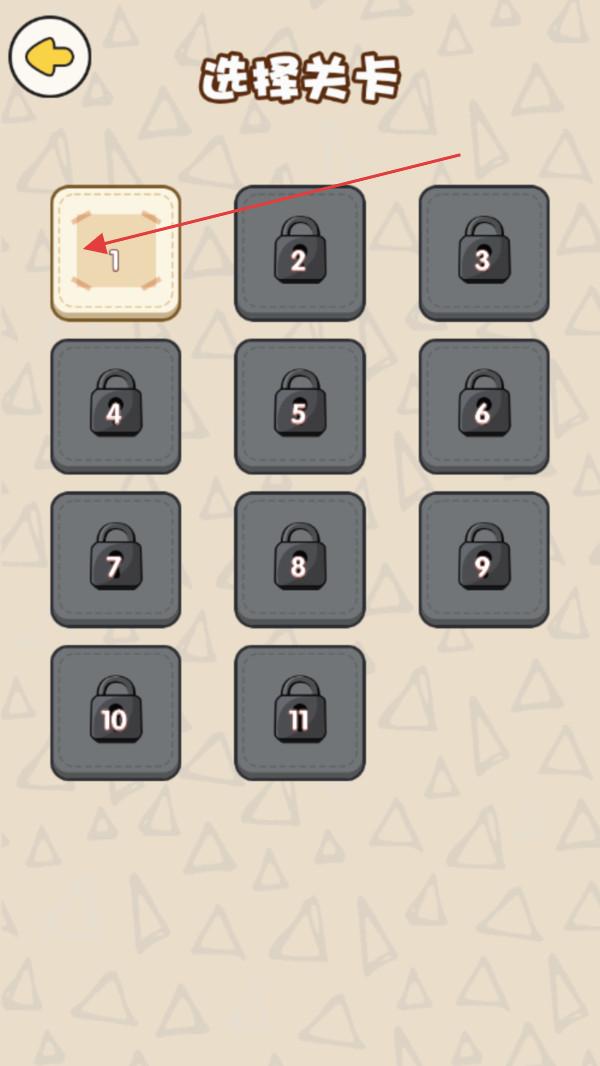Tap locked level 11 tile
The height and width of the screenshot is (1066, 600).
(x=299, y=712)
